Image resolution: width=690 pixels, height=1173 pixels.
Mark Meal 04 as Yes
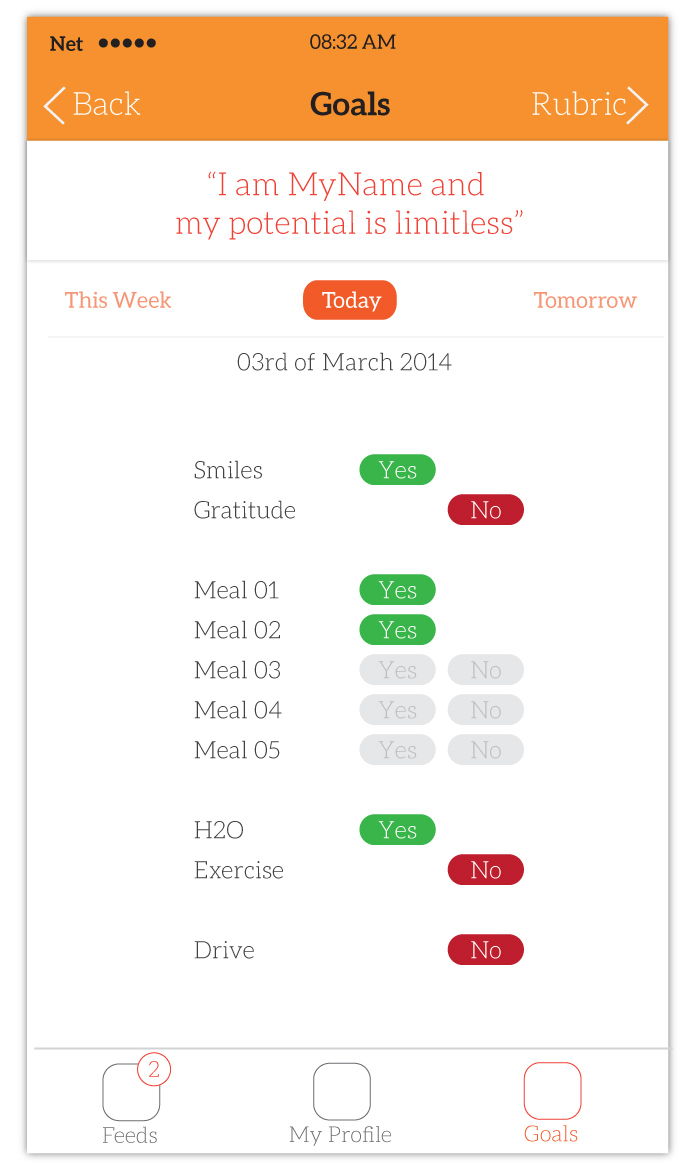pos(397,710)
